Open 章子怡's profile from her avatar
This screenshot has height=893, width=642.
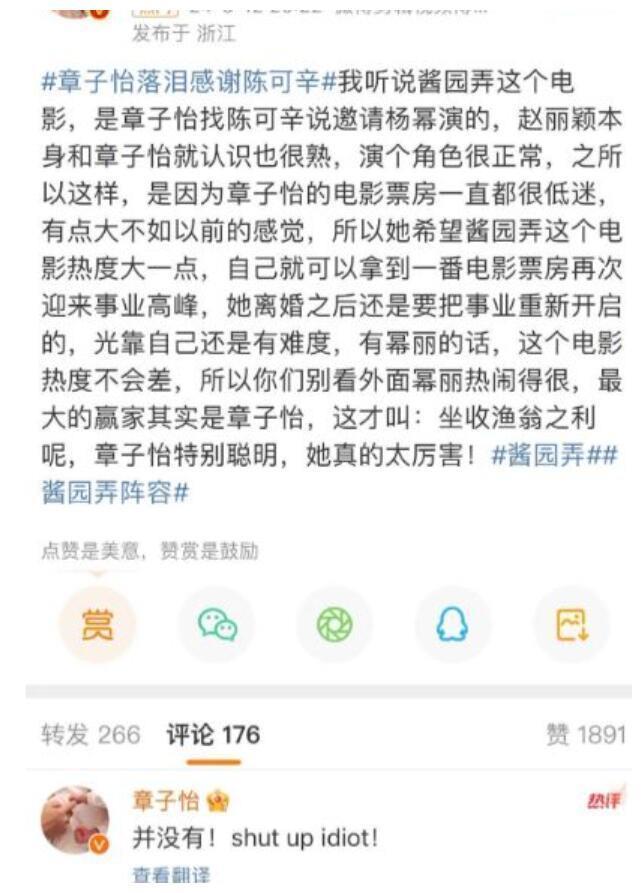74,820
